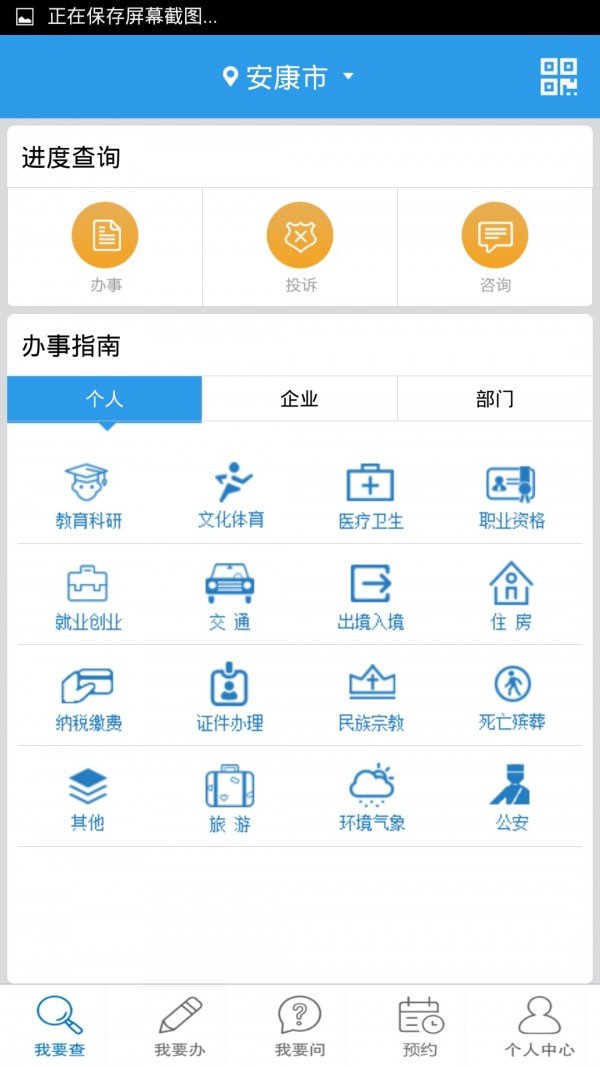Select the 个人 tab
Image resolution: width=600 pixels, height=1067 pixels.
(x=104, y=399)
